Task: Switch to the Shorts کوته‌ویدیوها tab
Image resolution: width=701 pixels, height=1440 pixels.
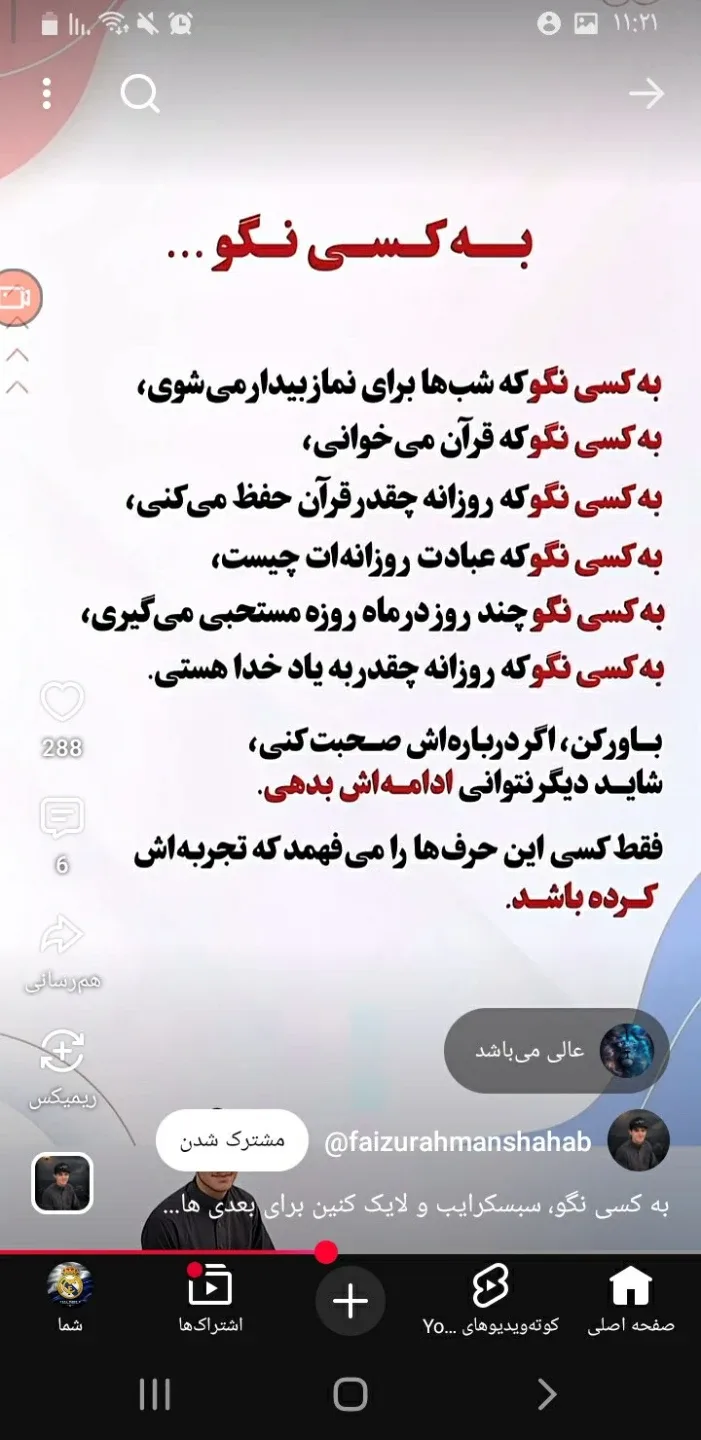Action: tap(490, 1298)
